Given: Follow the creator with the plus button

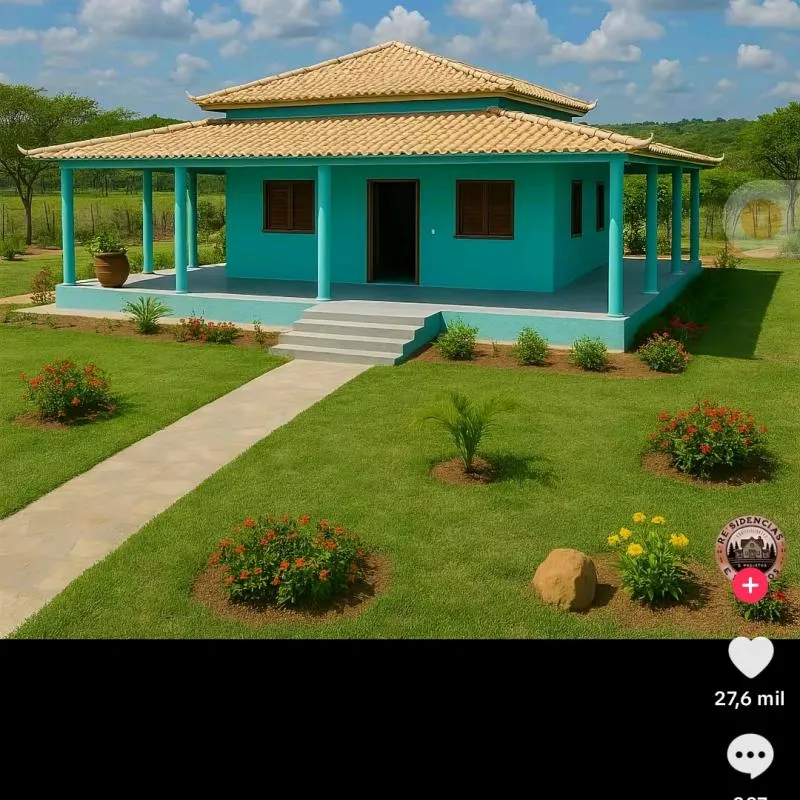Looking at the screenshot, I should (x=750, y=585).
